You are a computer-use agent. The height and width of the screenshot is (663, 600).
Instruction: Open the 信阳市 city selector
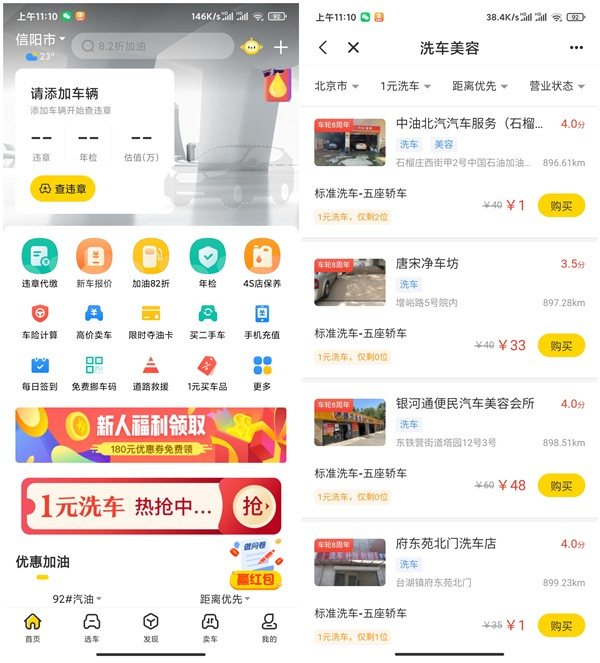(x=40, y=40)
